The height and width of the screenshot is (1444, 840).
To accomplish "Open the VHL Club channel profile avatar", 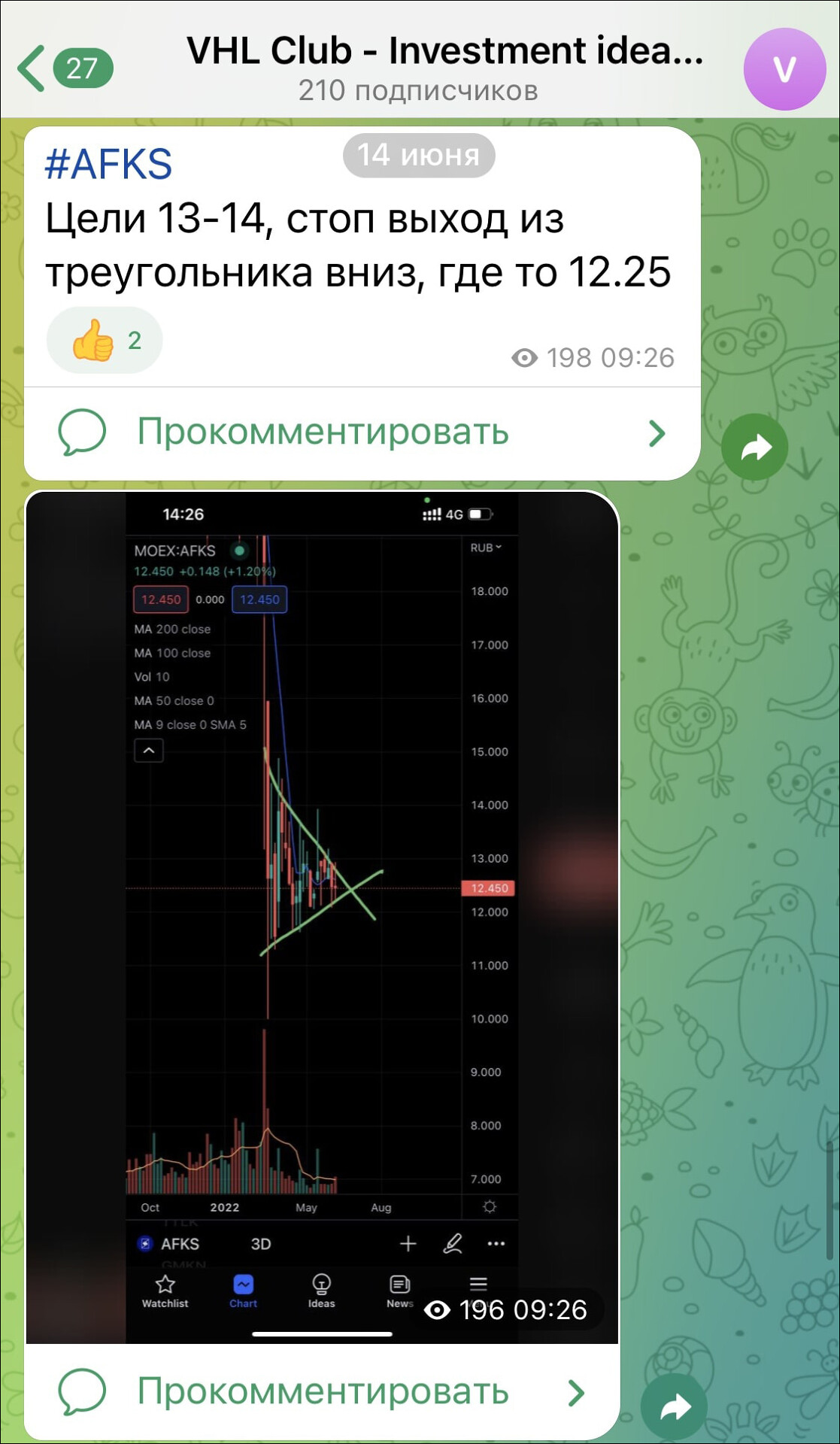I will coord(784,69).
